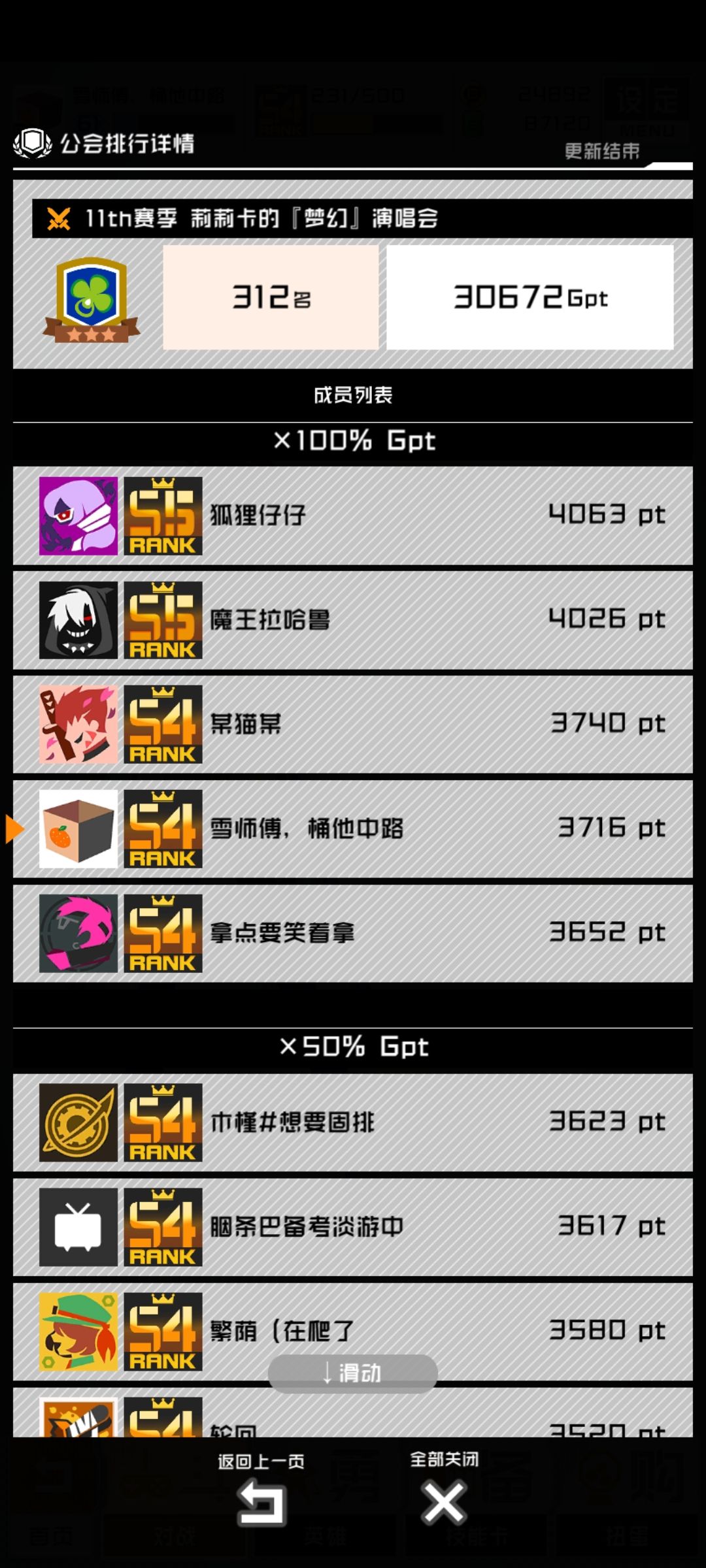Image resolution: width=706 pixels, height=1568 pixels.
Task: Tap 拿点要笑着拿's pink helmet avatar
Action: 77,933
